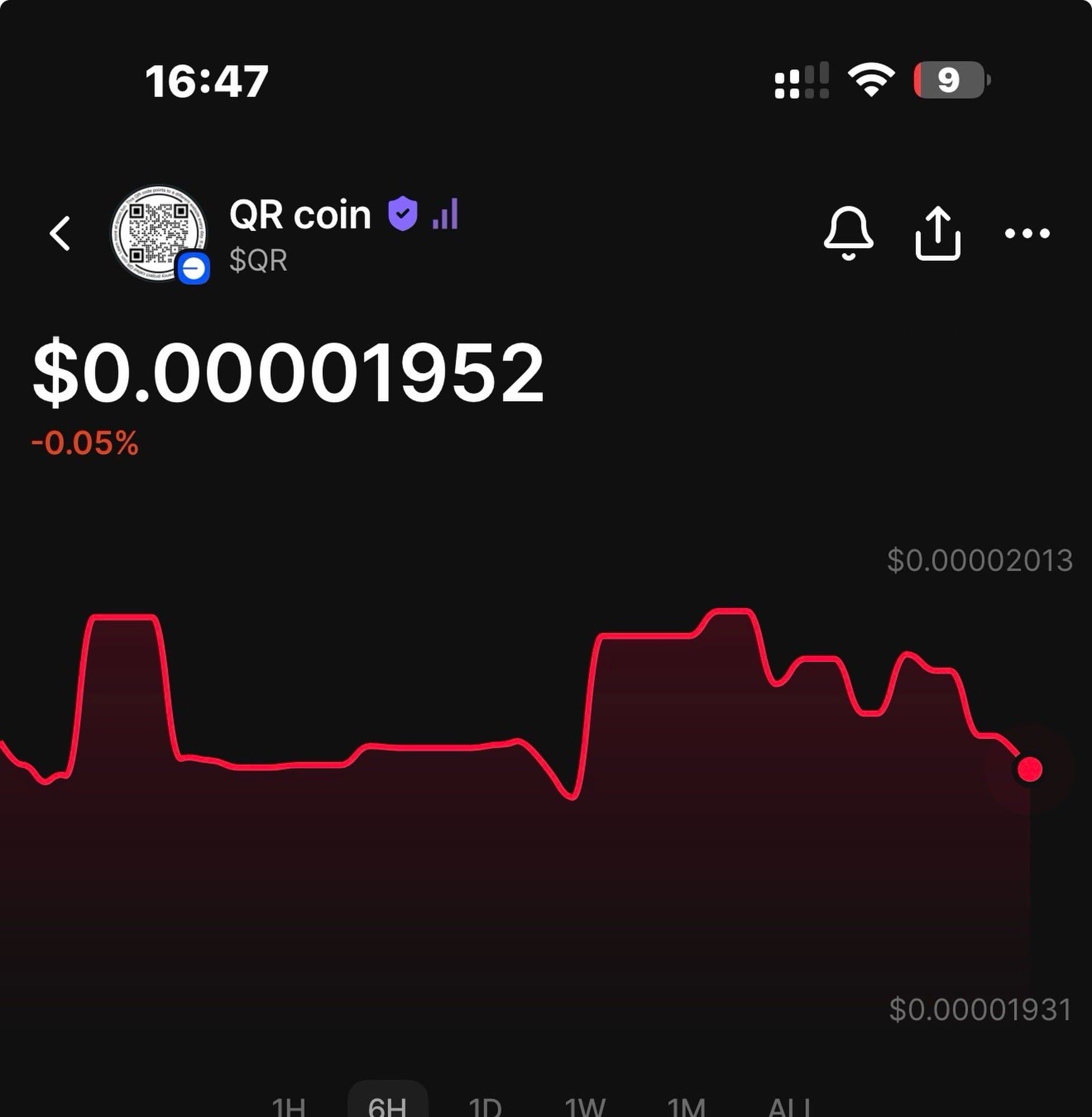Image resolution: width=1092 pixels, height=1117 pixels.
Task: Select the 6H chart range
Action: pyautogui.click(x=388, y=1104)
